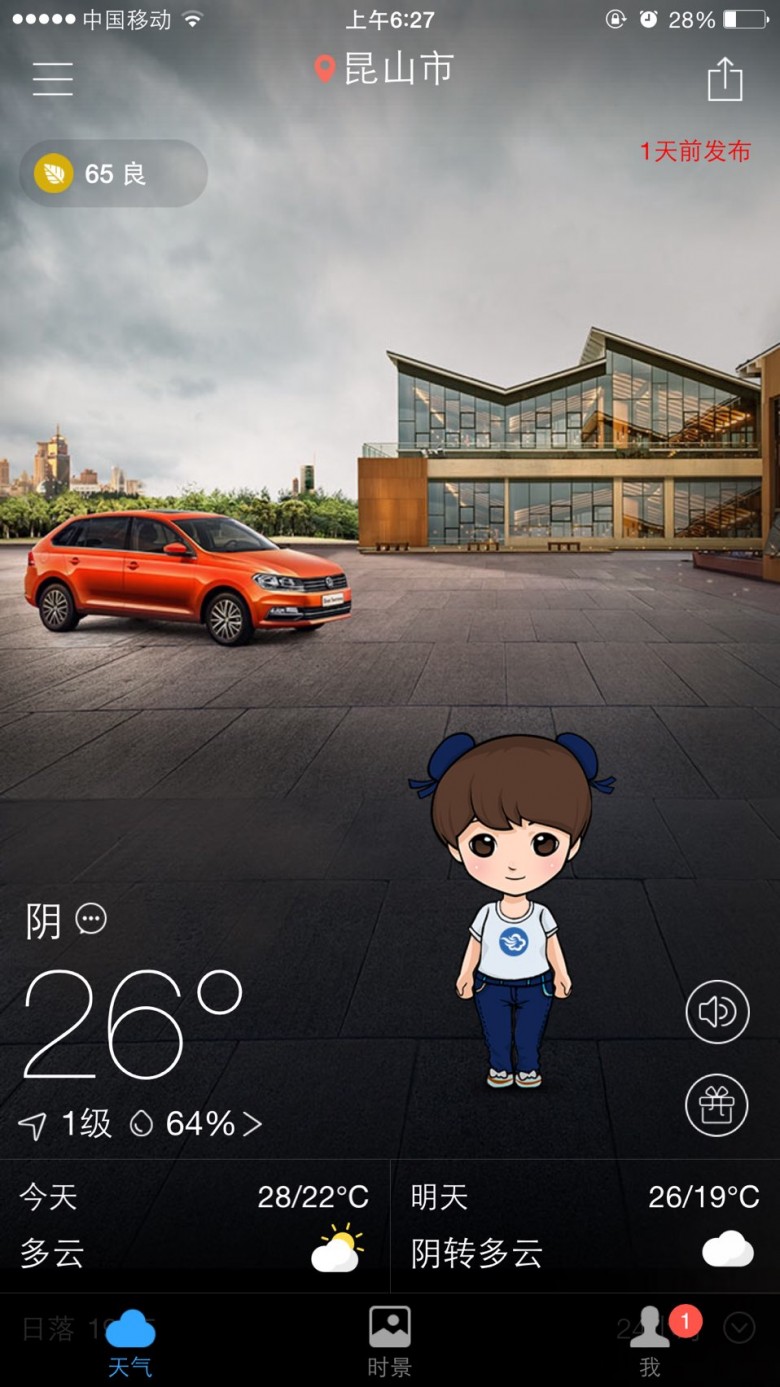Switch to the 时景 tab
The image size is (780, 1387).
[x=389, y=1342]
